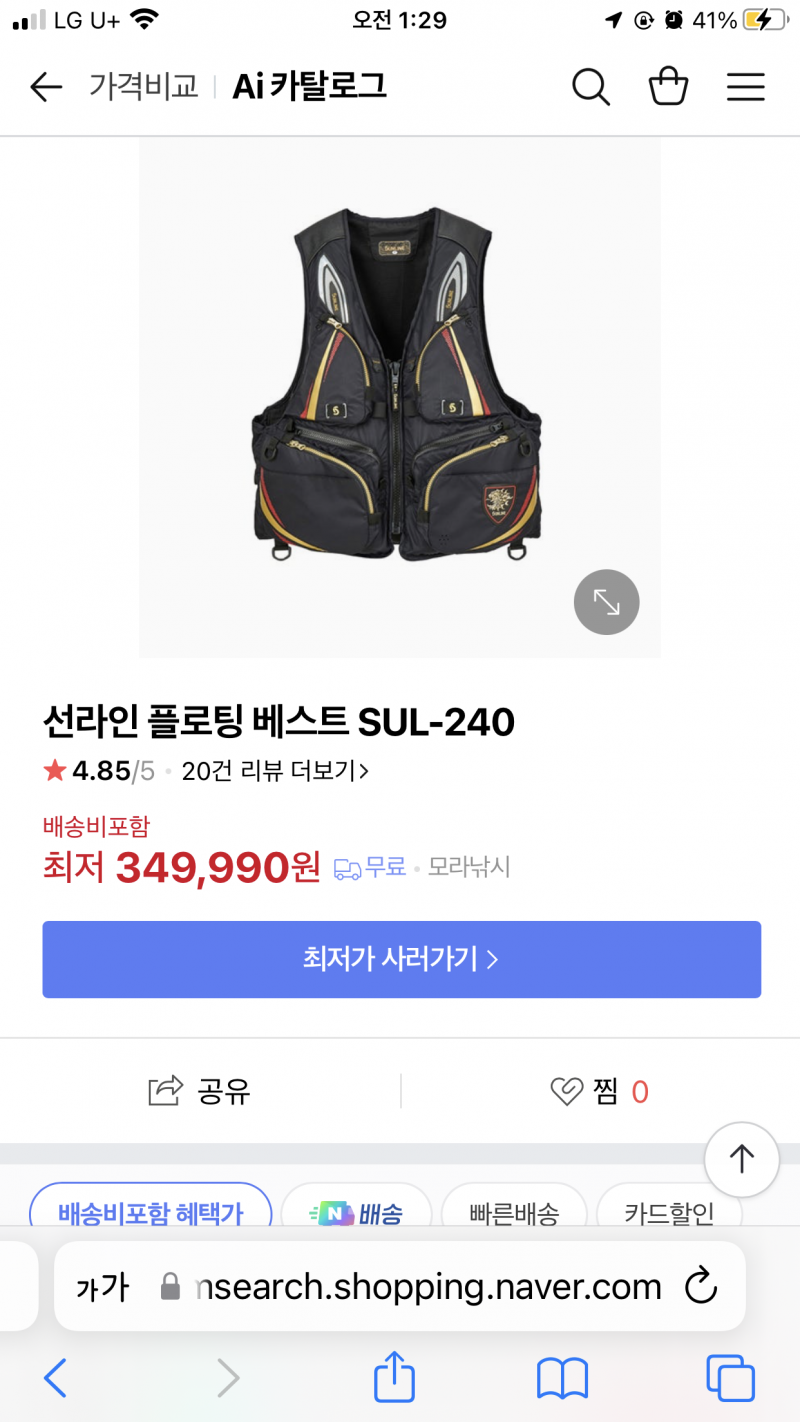Viewport: 800px width, 1422px height.
Task: Filter by 카드할인 chip
Action: tap(669, 1213)
